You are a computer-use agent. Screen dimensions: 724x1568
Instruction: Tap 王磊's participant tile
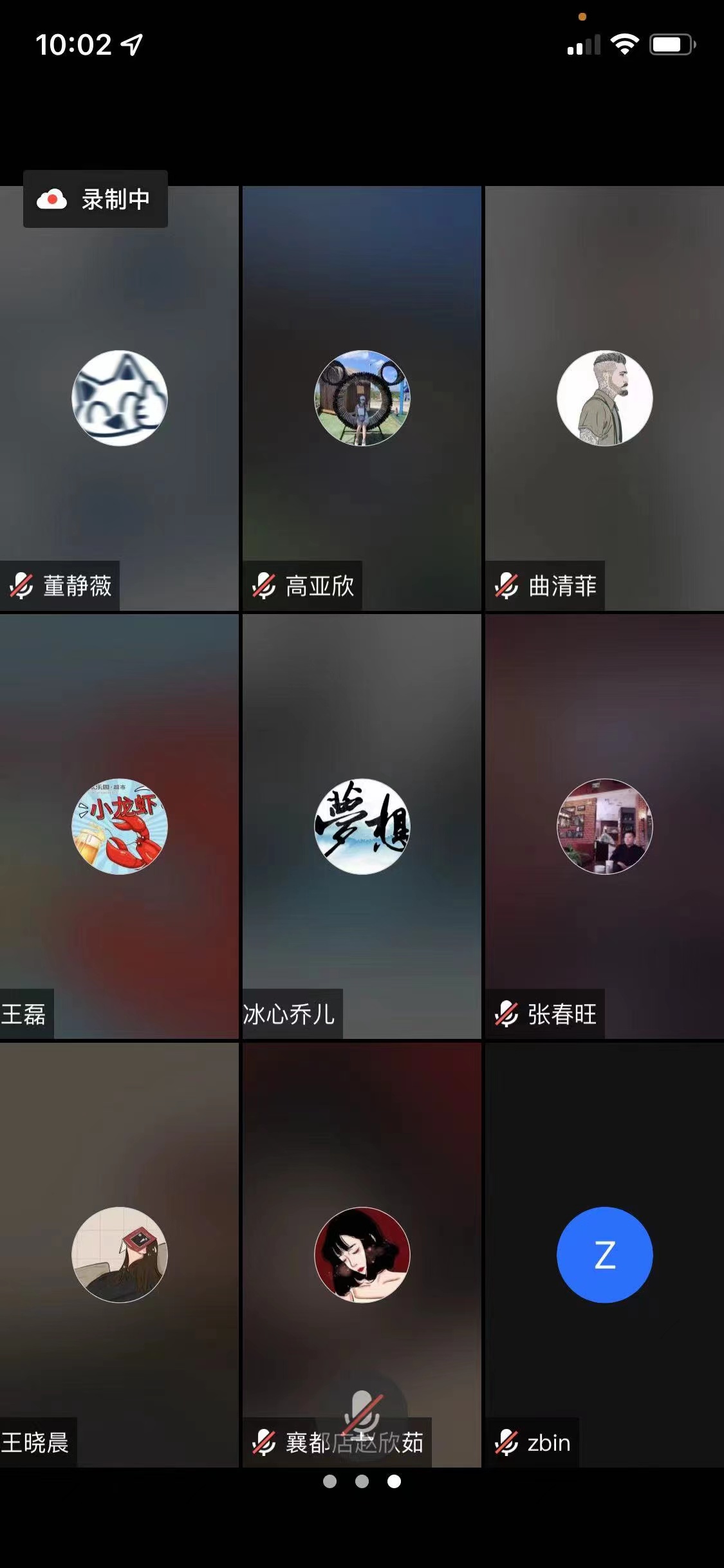[x=119, y=826]
